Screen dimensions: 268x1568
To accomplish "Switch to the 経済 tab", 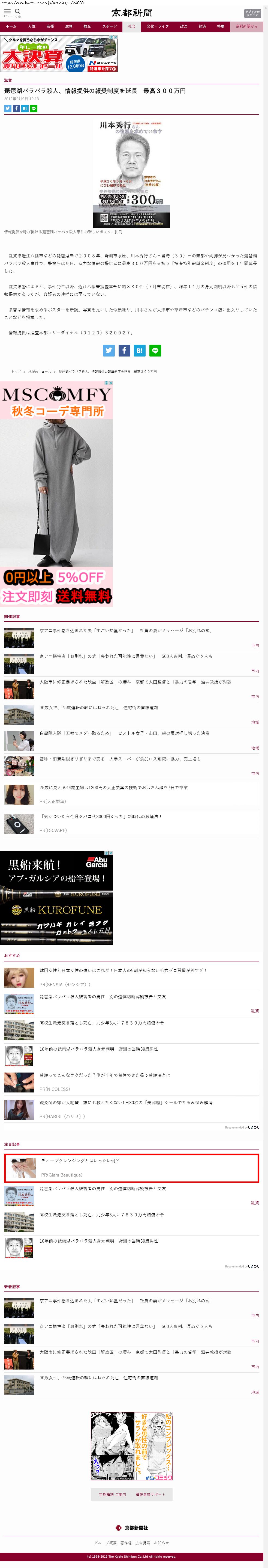I will pos(202,27).
